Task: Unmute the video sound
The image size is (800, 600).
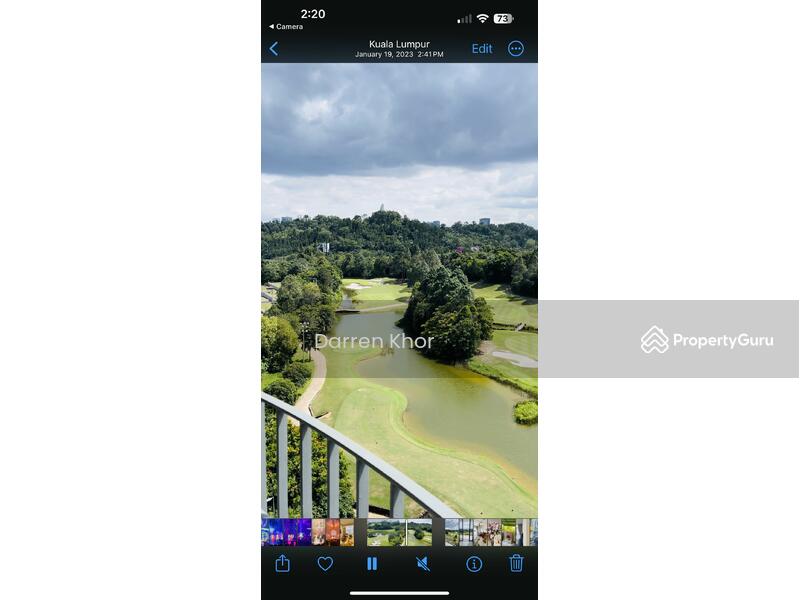Action: (423, 564)
